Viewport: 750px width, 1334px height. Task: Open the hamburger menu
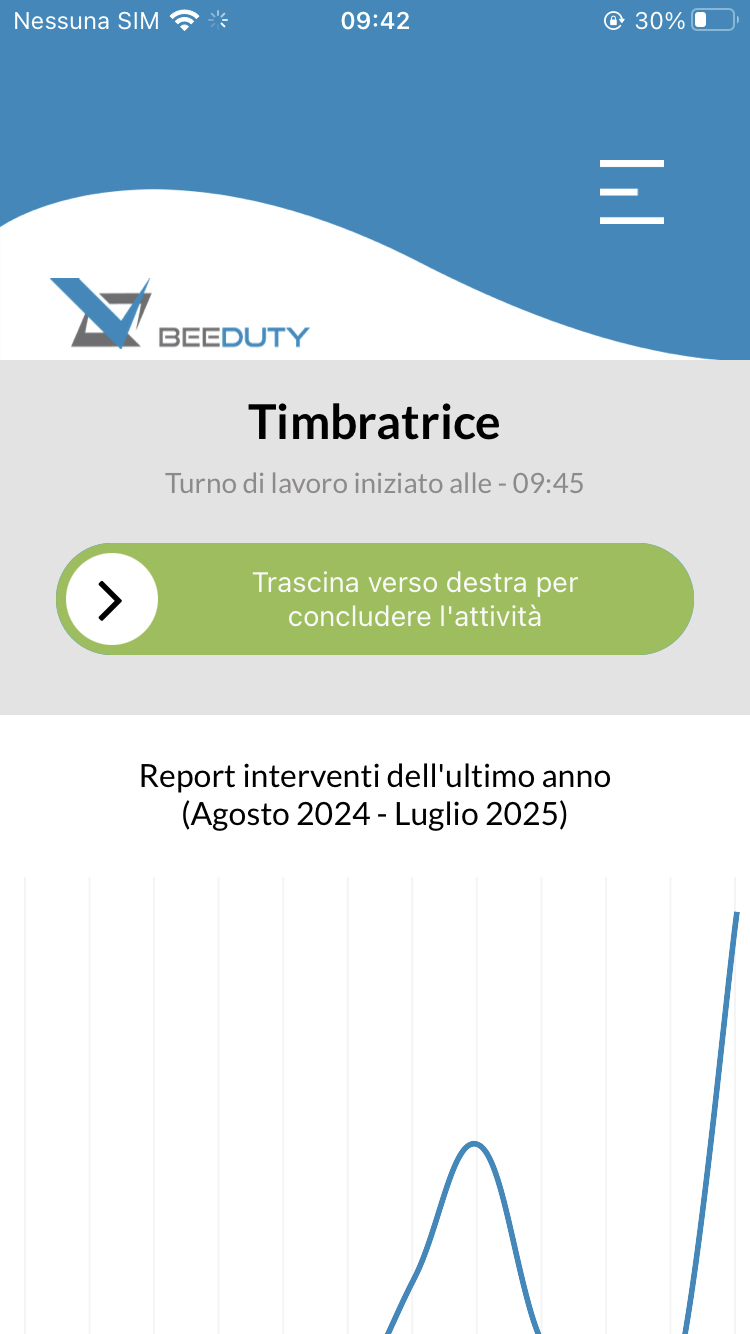(632, 191)
